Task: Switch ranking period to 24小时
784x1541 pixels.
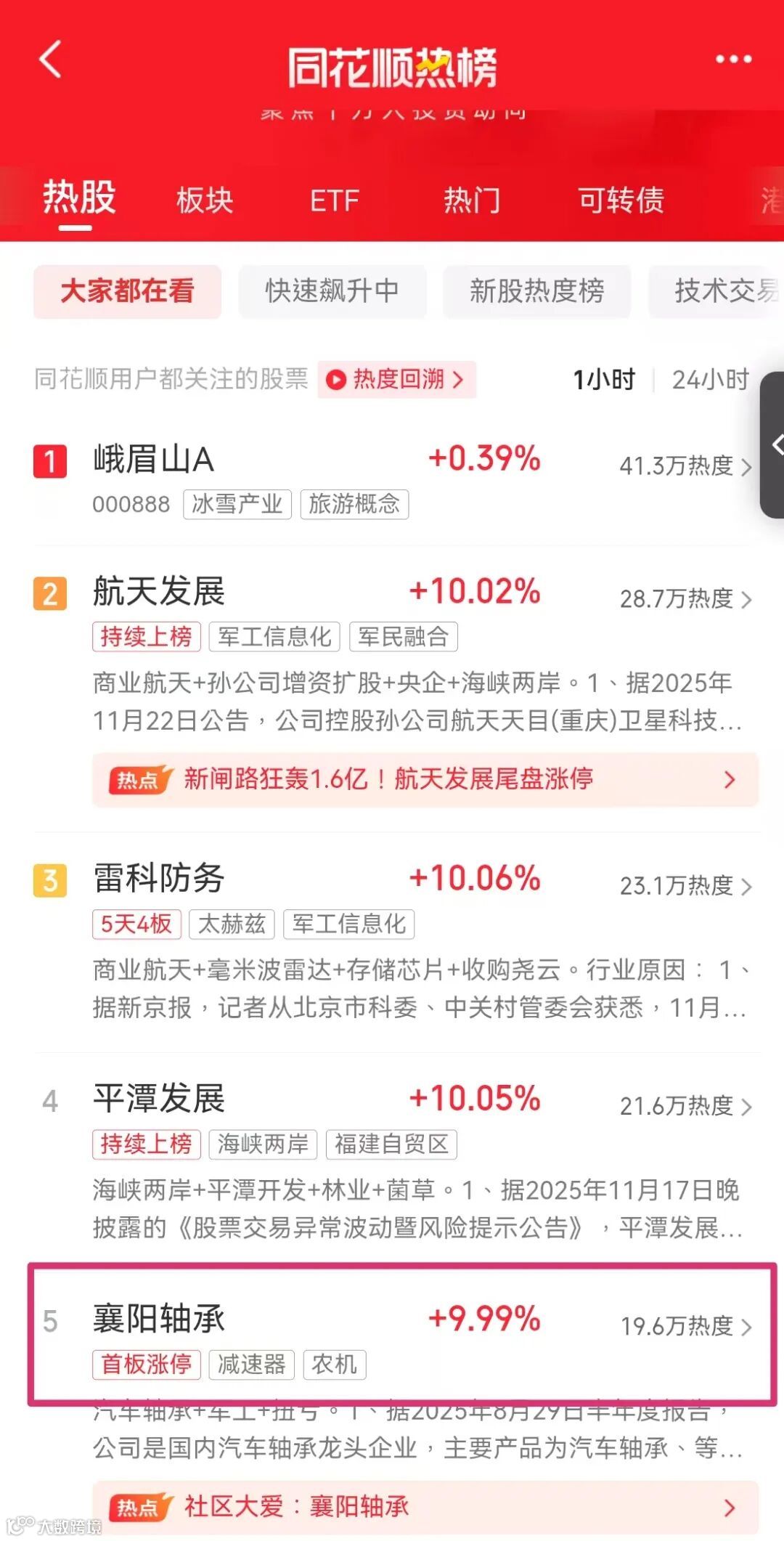Action: (710, 379)
